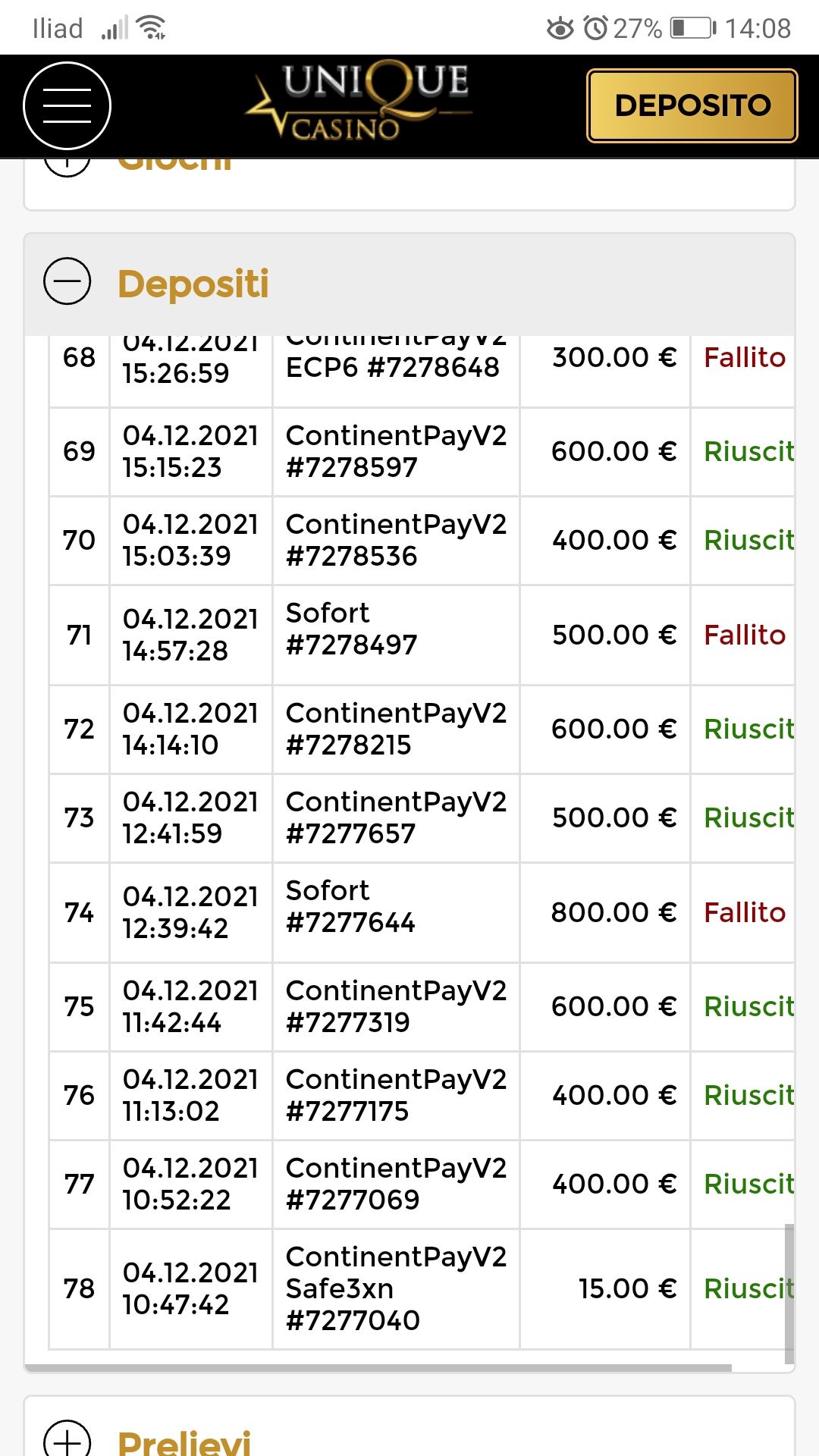Collapse the Depositi section
Viewport: 819px width, 1456px height.
click(67, 282)
